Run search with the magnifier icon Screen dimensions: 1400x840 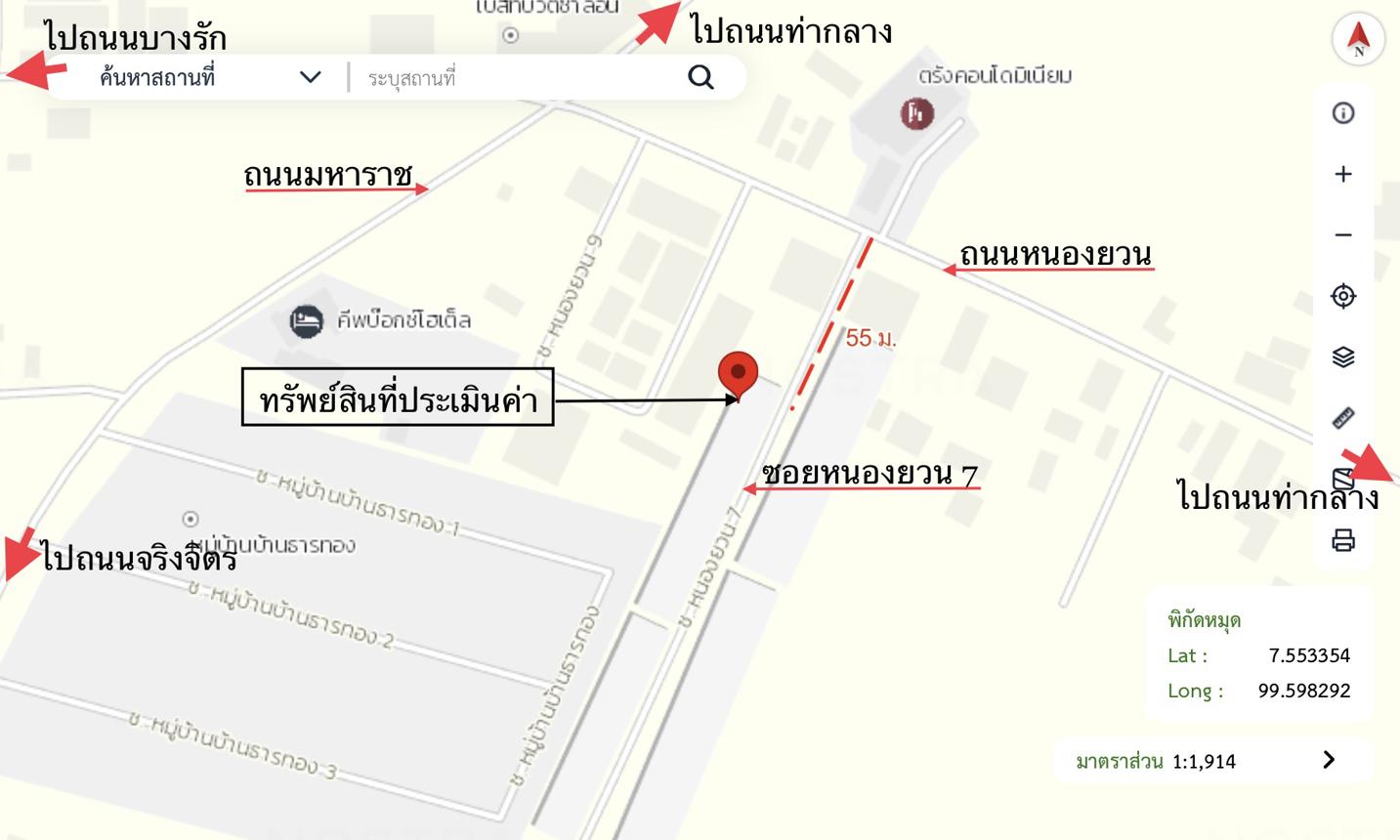tap(700, 77)
